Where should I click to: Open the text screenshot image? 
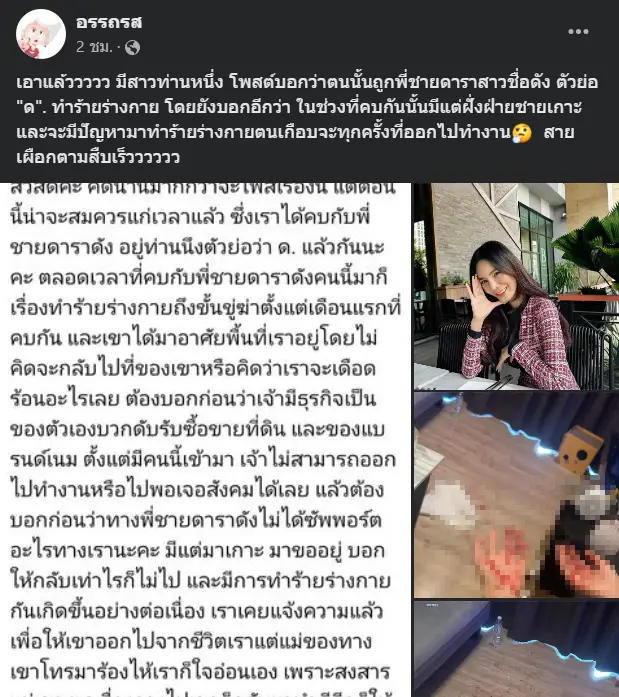click(x=205, y=440)
